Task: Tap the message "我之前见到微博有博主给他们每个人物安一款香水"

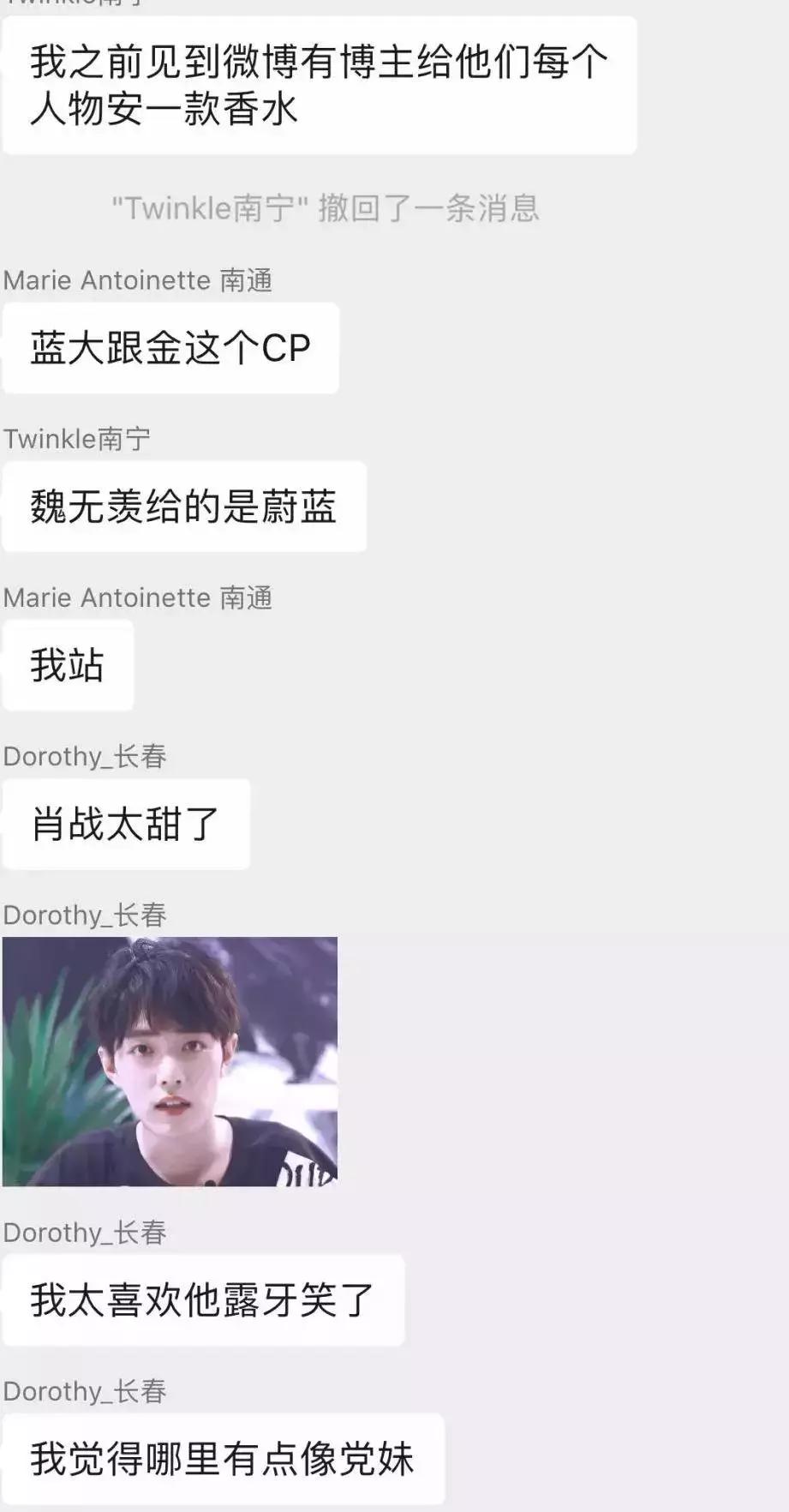Action: coord(321,83)
